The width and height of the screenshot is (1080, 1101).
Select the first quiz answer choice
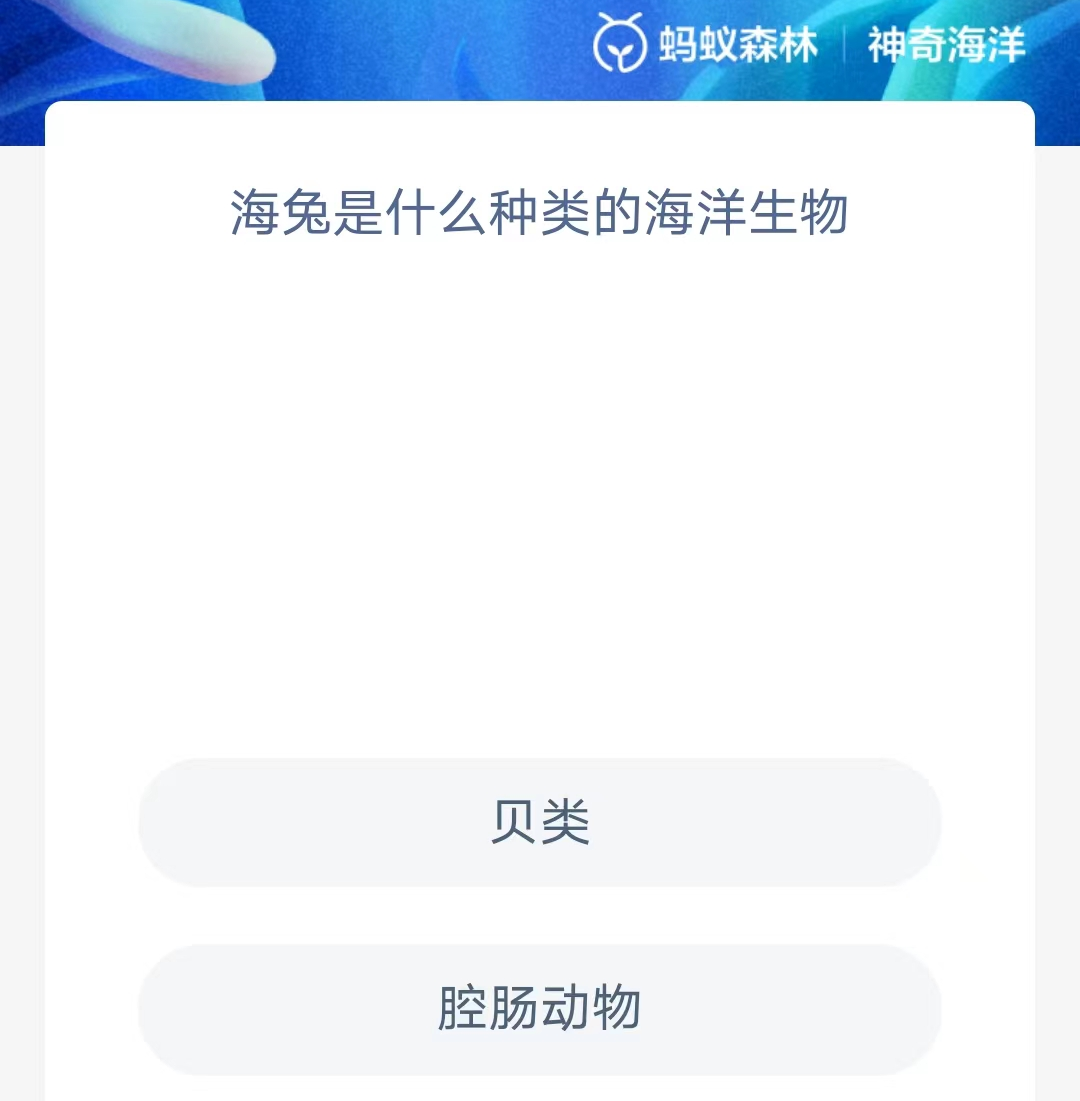click(540, 823)
